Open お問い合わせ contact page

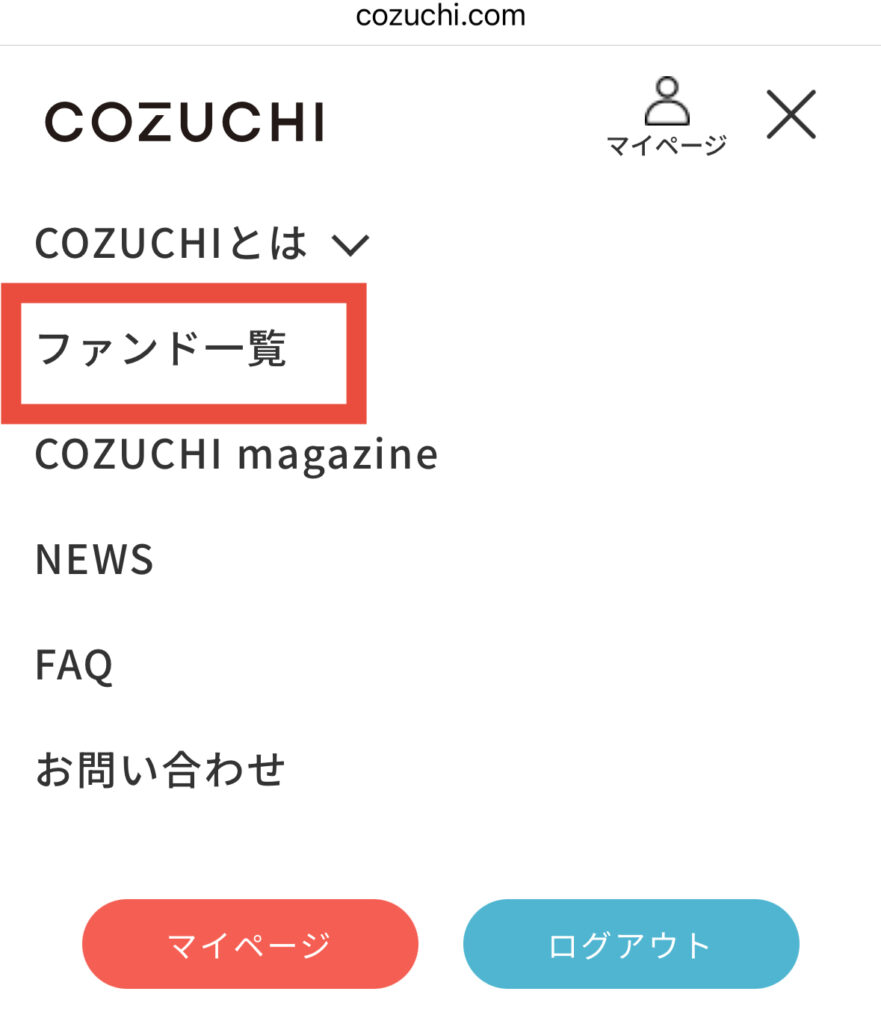coord(161,770)
